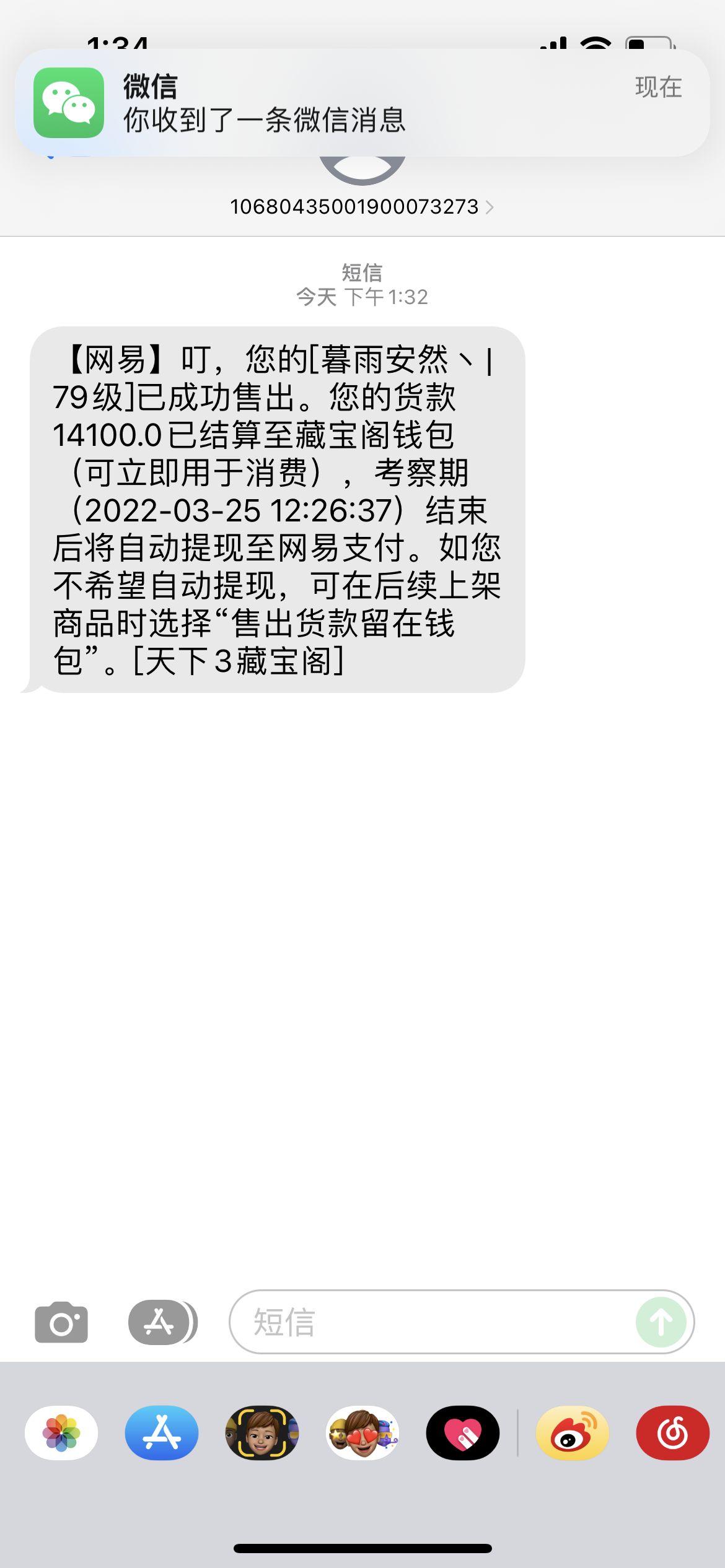Image resolution: width=725 pixels, height=1568 pixels.
Task: Focus the 短信 message input field
Action: [x=434, y=1322]
